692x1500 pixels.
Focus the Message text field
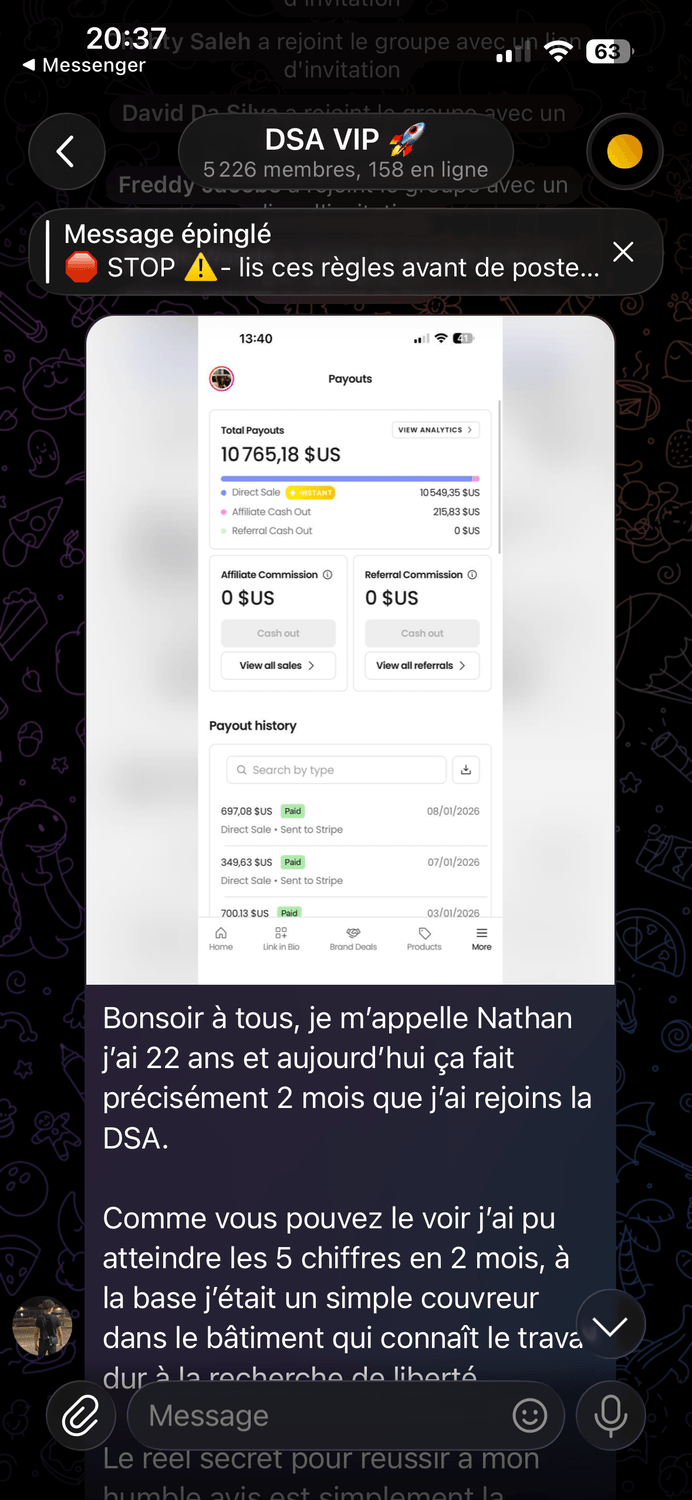[320, 1416]
